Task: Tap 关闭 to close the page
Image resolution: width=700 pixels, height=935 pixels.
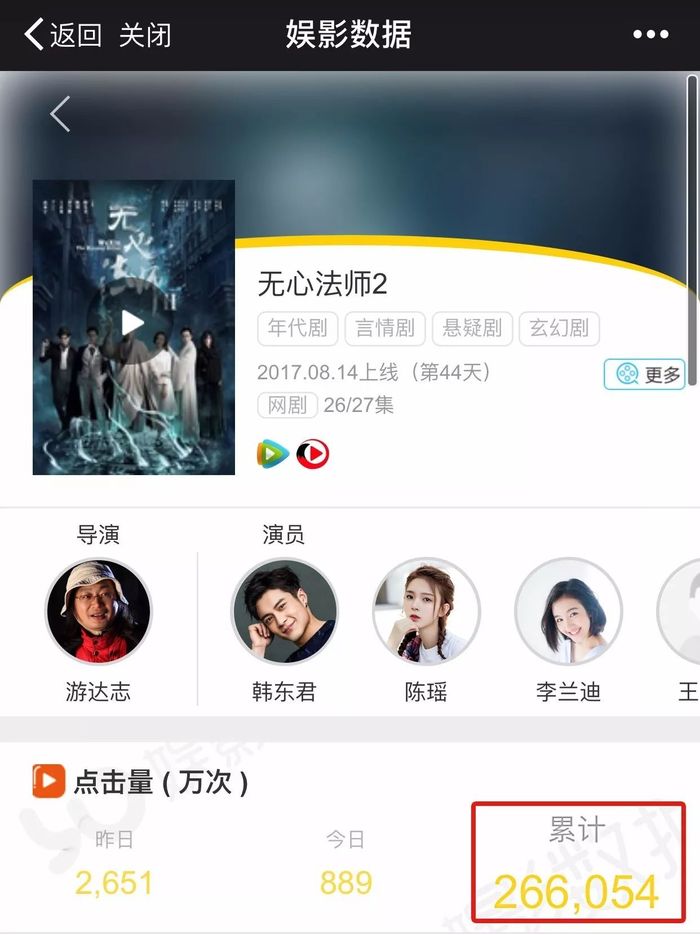Action: point(146,35)
